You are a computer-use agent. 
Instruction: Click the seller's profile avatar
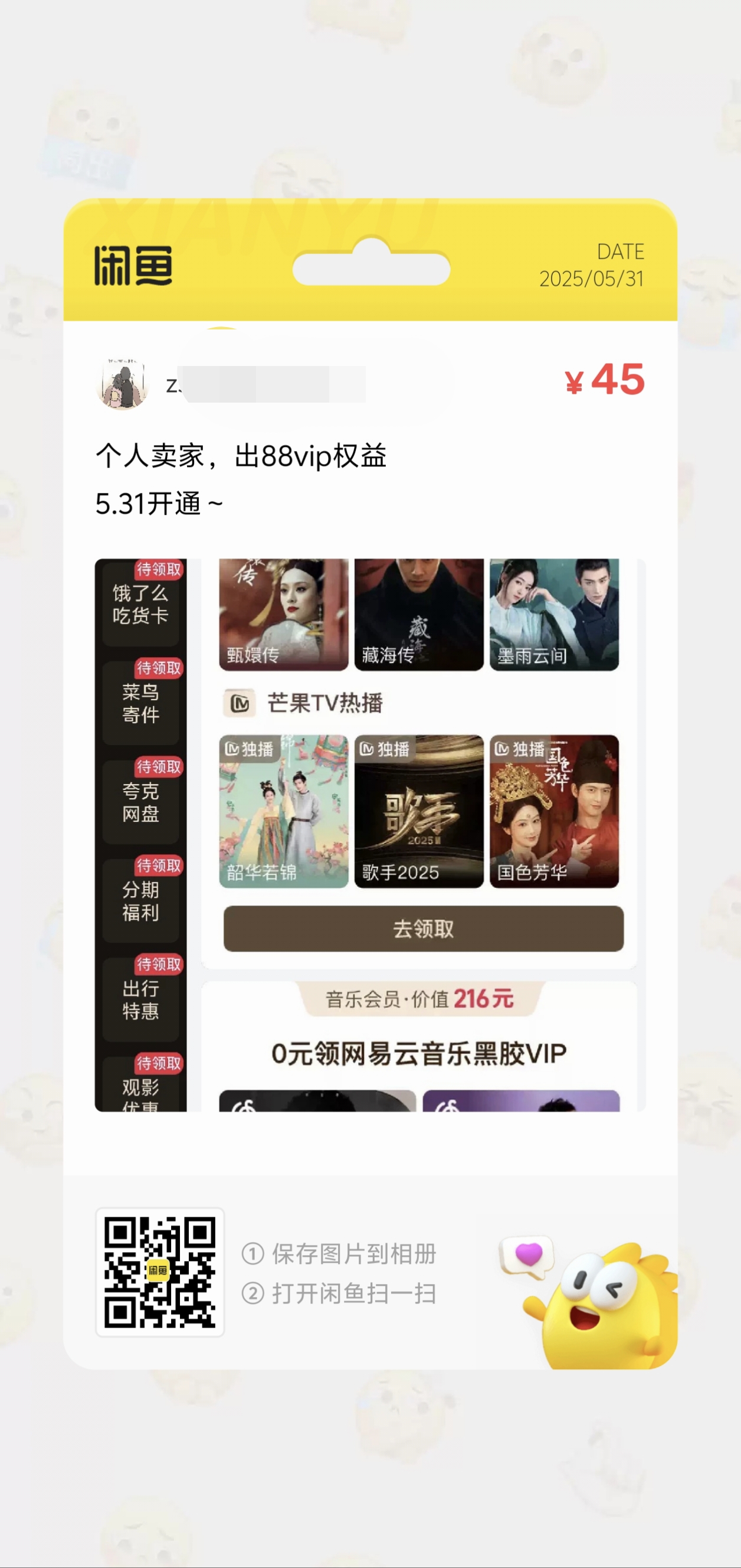(122, 384)
